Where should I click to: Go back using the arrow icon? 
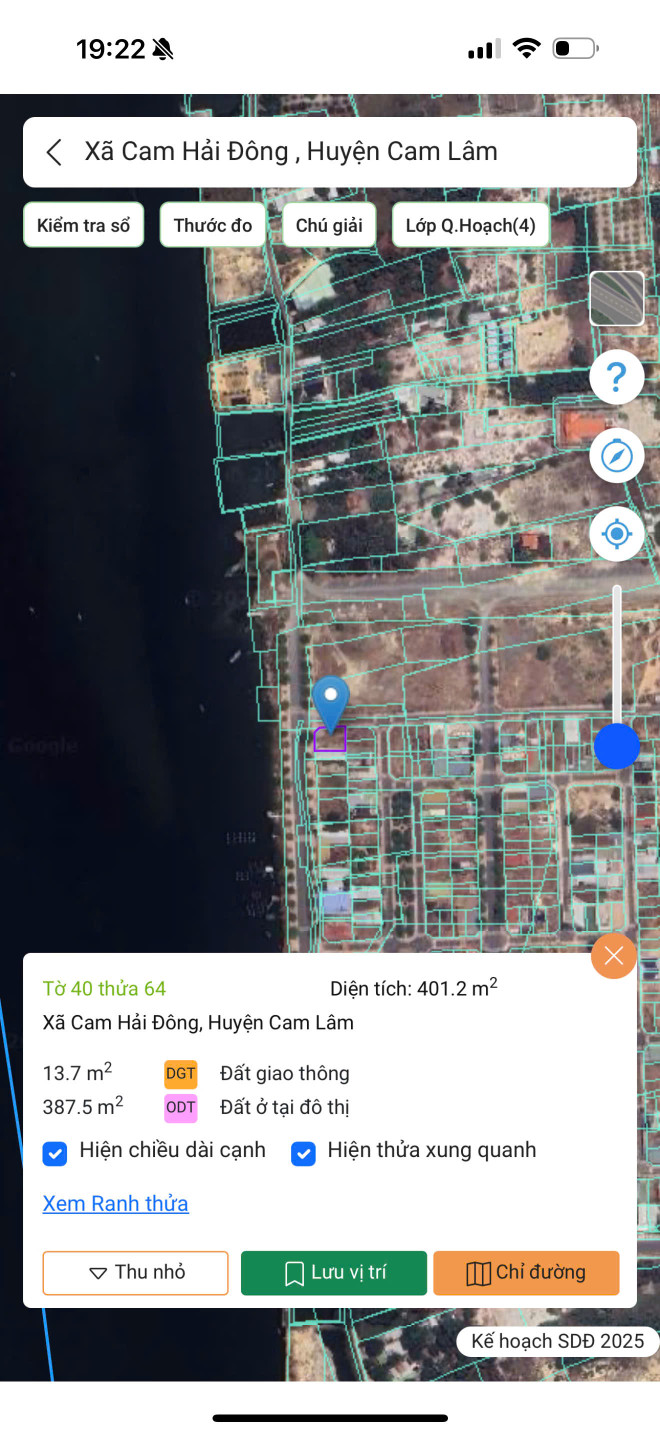point(55,152)
